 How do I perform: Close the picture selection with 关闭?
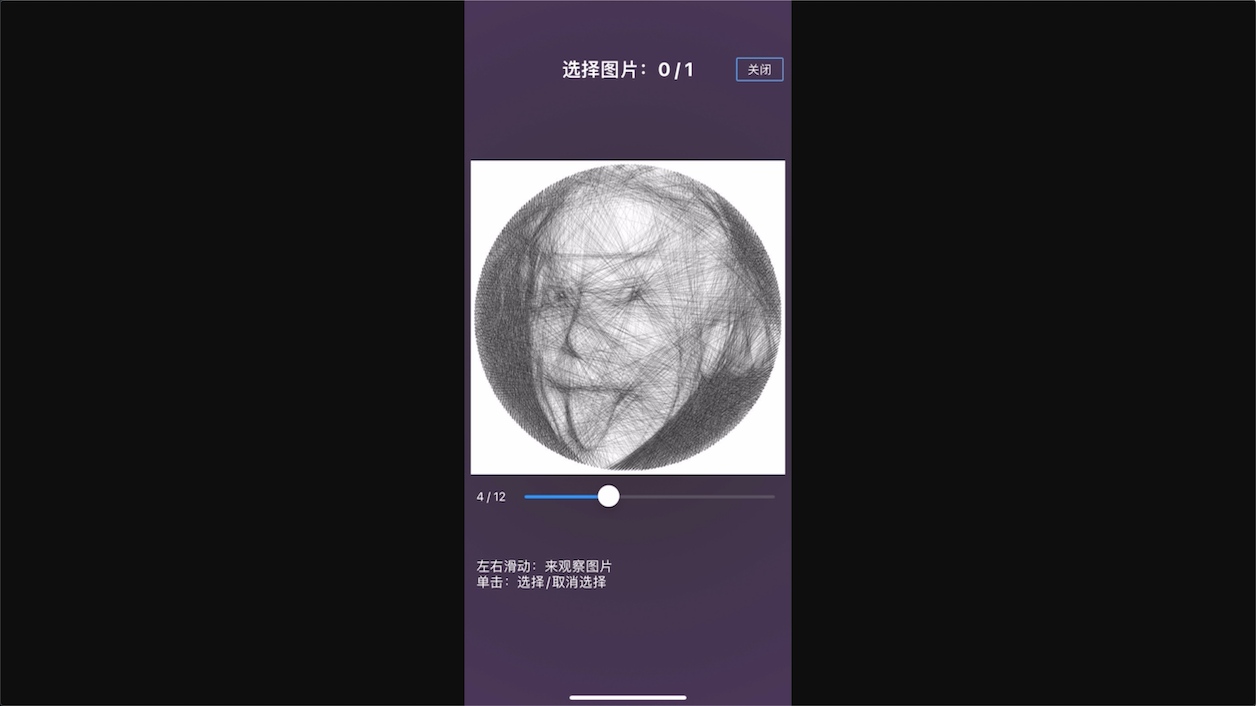coord(759,69)
